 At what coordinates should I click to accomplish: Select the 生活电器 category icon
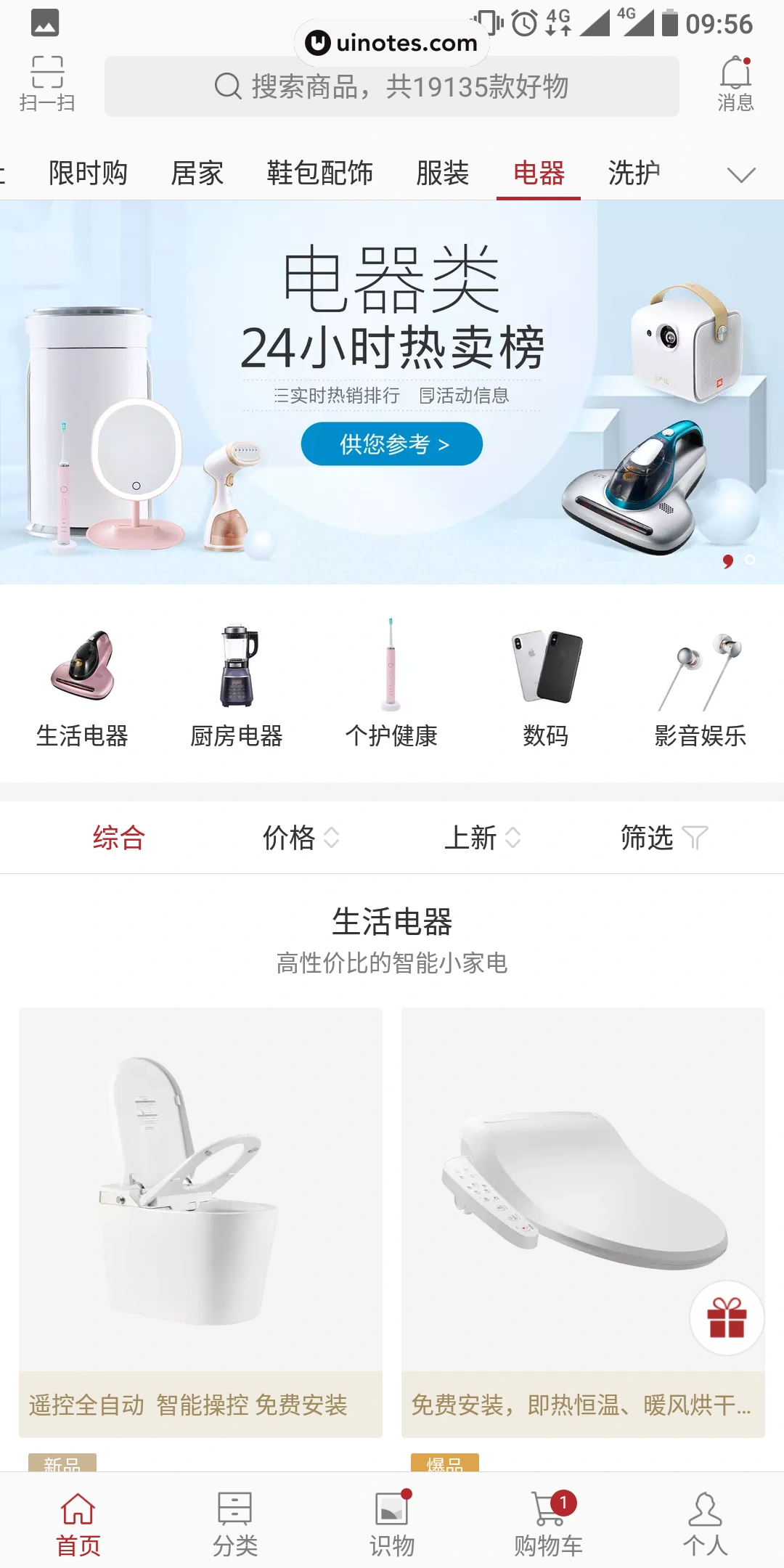pos(82,682)
